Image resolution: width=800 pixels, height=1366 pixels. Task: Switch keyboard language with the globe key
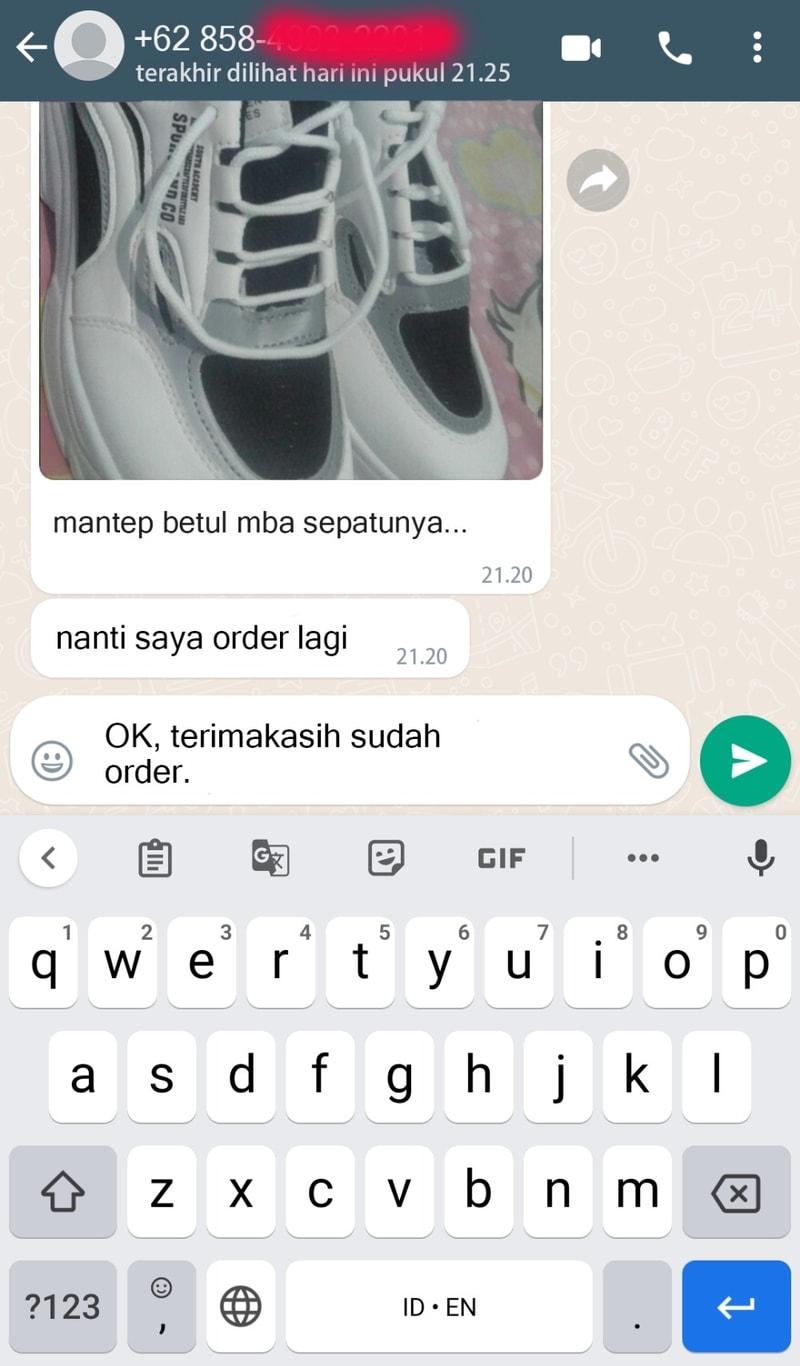point(241,1306)
